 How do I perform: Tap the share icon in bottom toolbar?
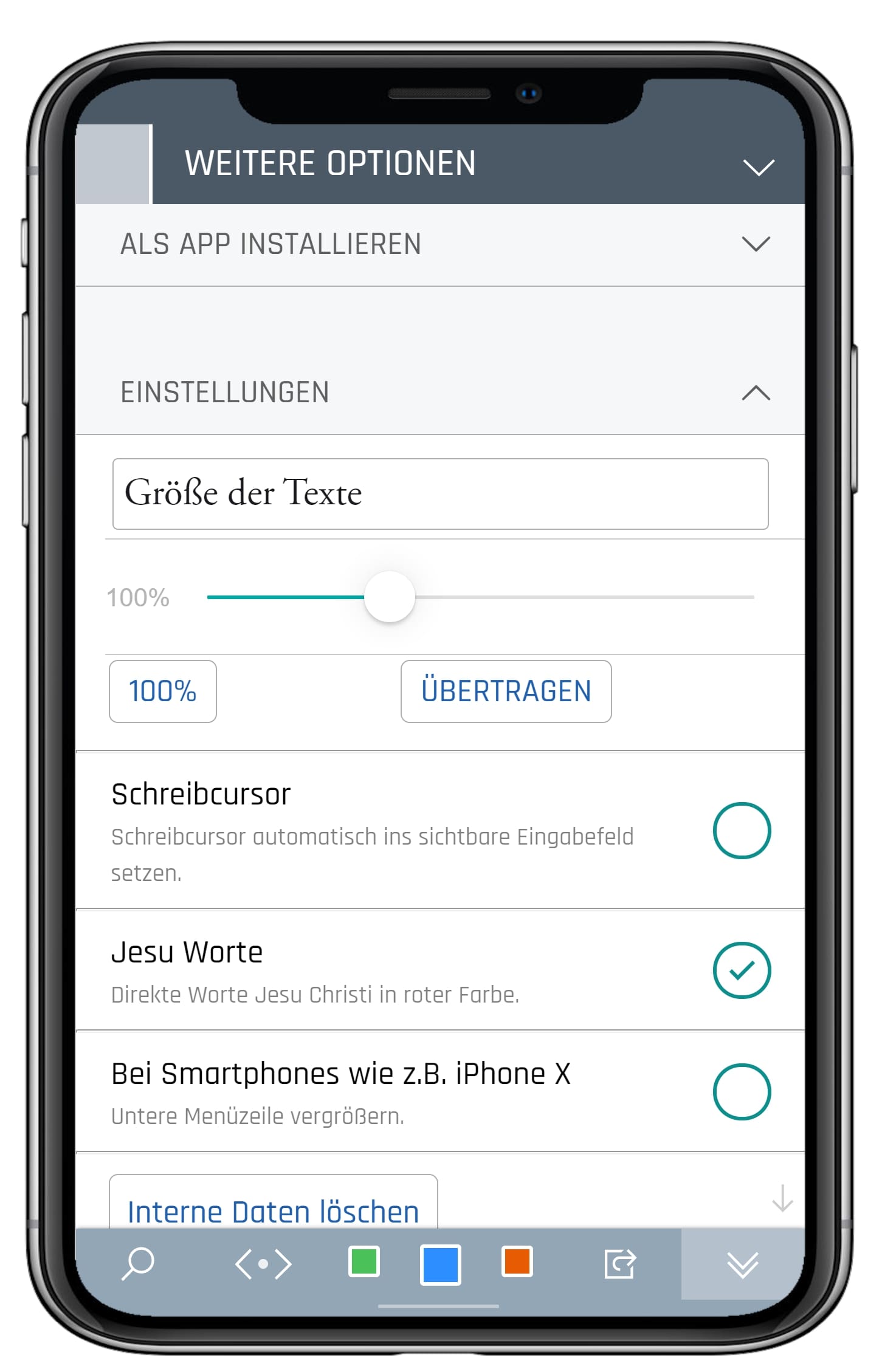tap(620, 1264)
